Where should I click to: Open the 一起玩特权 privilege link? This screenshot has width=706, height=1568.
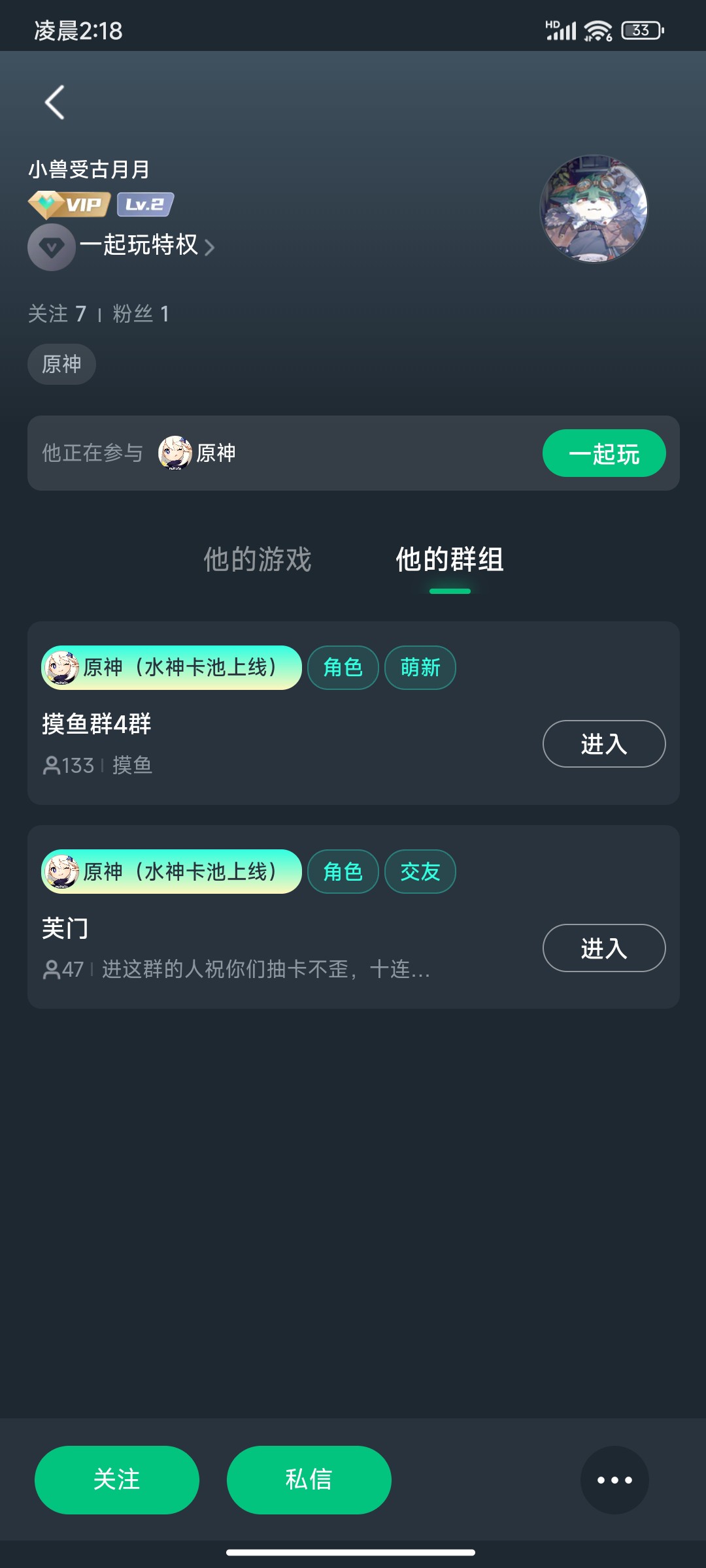(122, 246)
